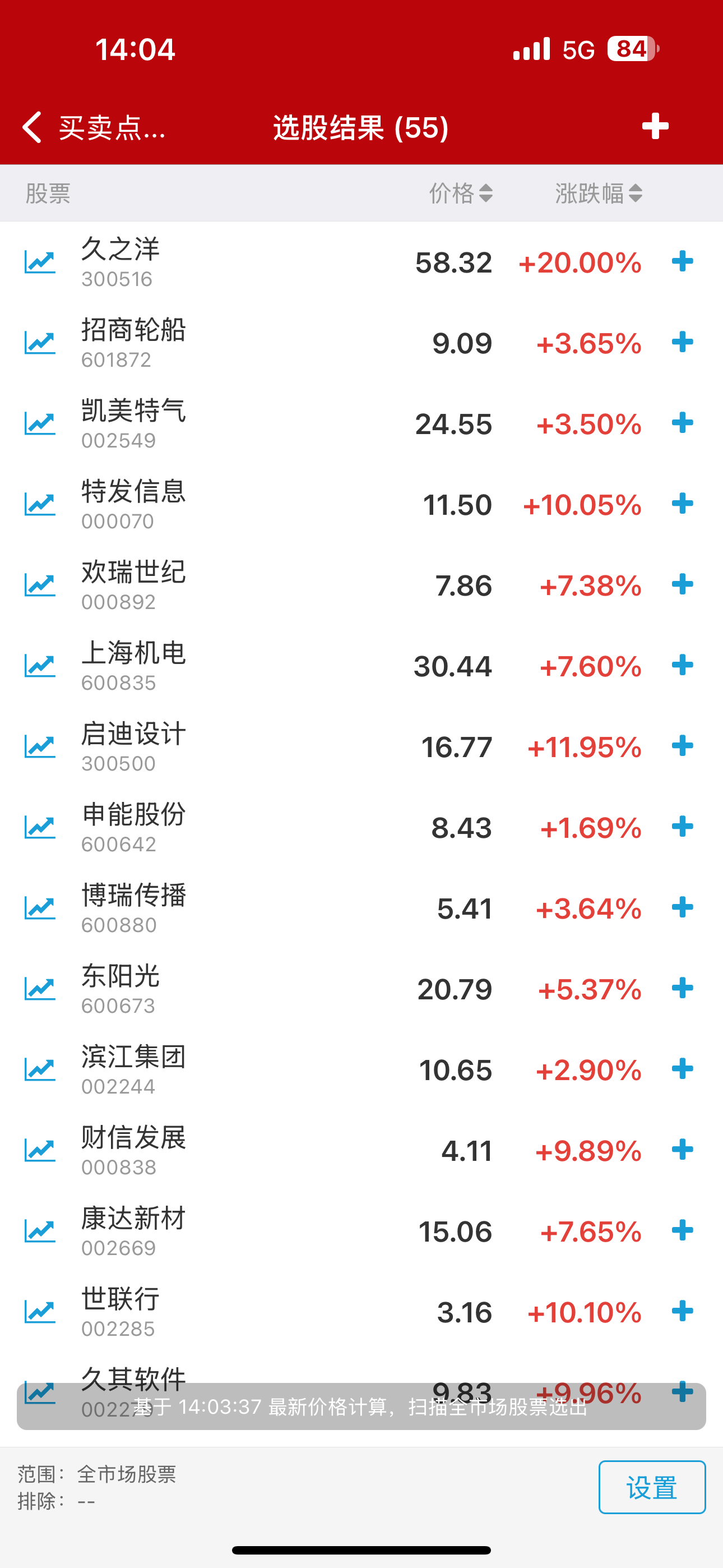This screenshot has height=1568, width=723.
Task: View details for 招商轮船
Action: (x=243, y=343)
